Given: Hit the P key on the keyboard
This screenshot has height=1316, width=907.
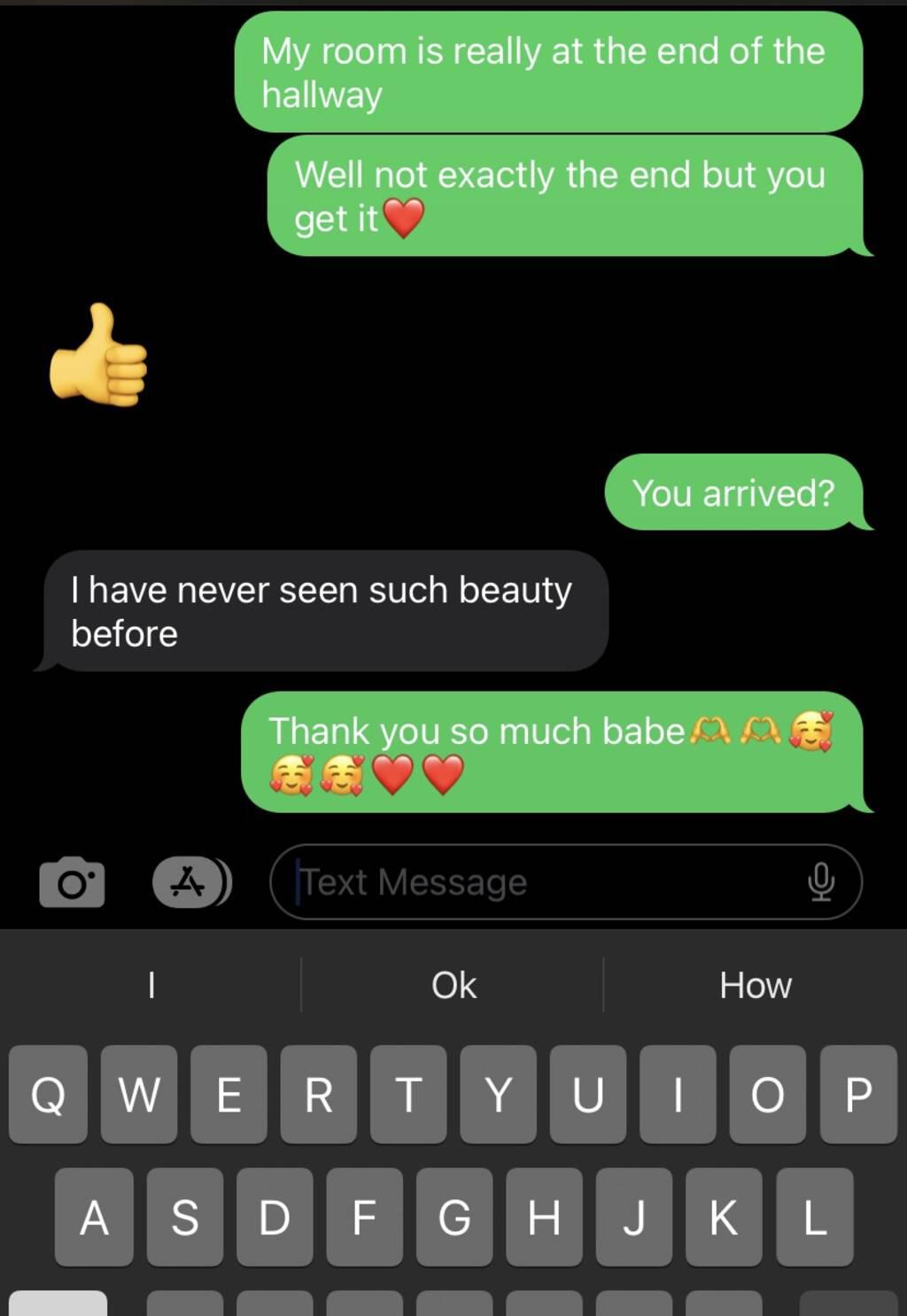Looking at the screenshot, I should click(x=857, y=1095).
